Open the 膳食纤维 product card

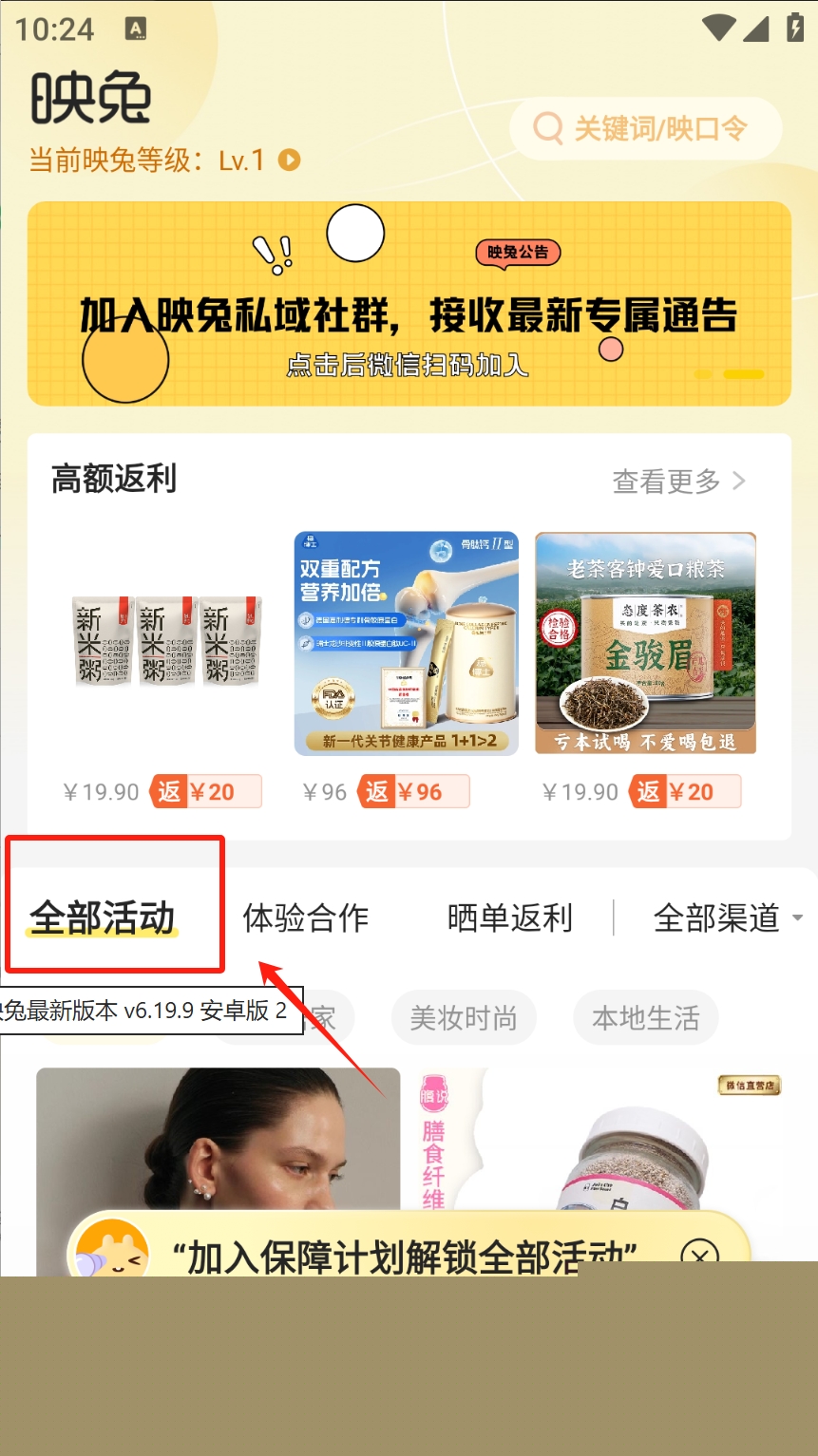tap(599, 1140)
